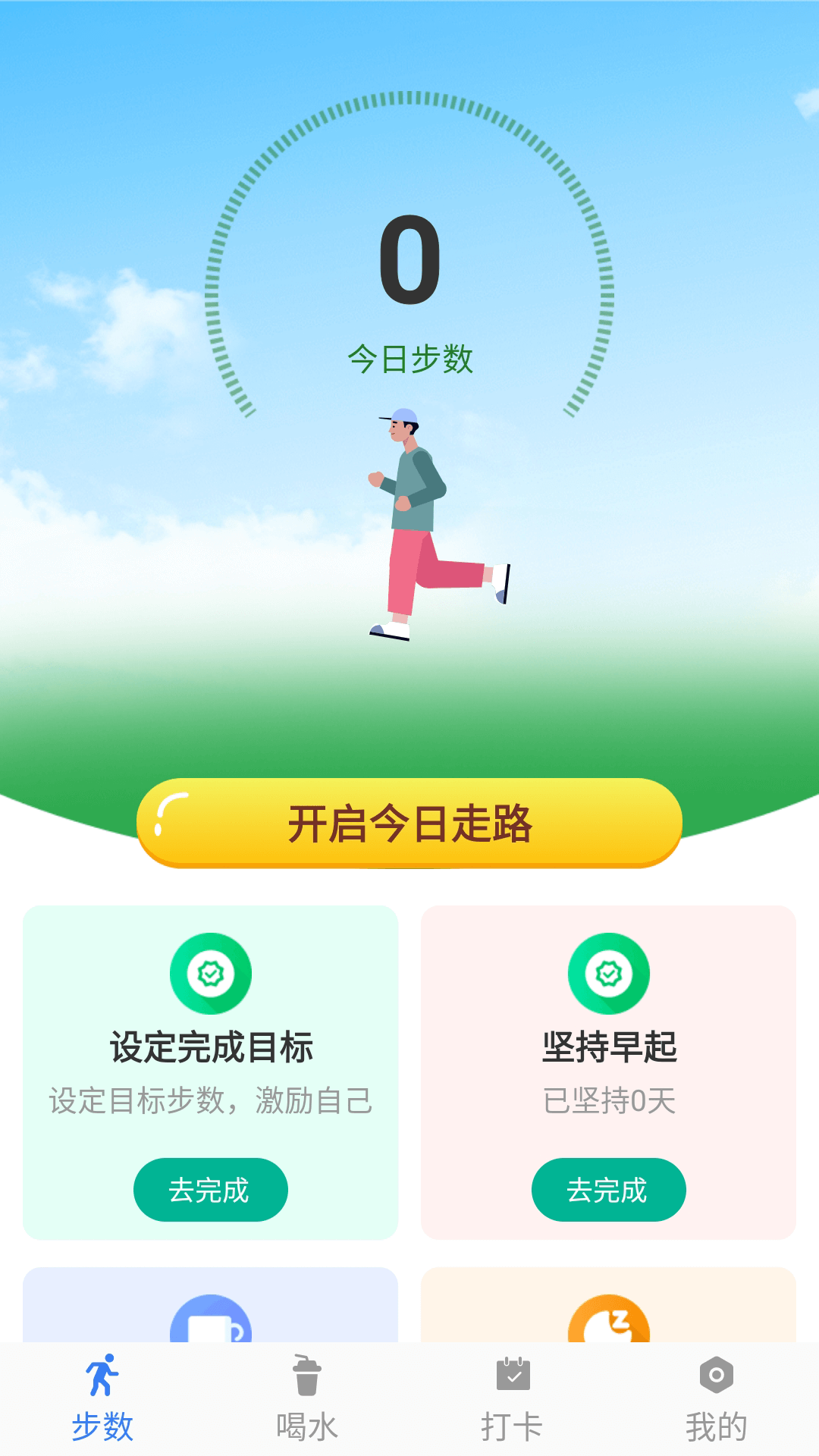Tap the 开启今日走路 button

tap(409, 823)
